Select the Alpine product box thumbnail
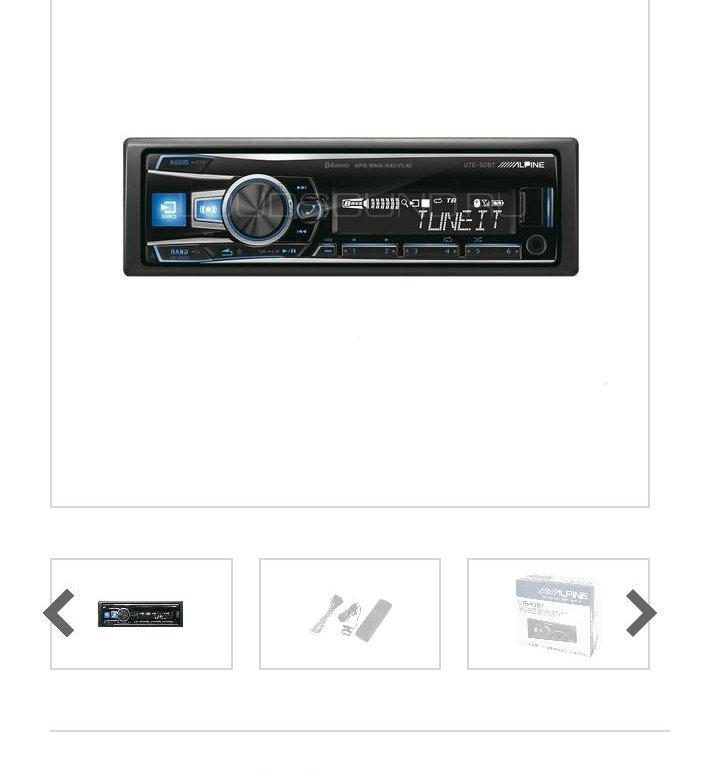Image resolution: width=720 pixels, height=780 pixels. pyautogui.click(x=557, y=614)
